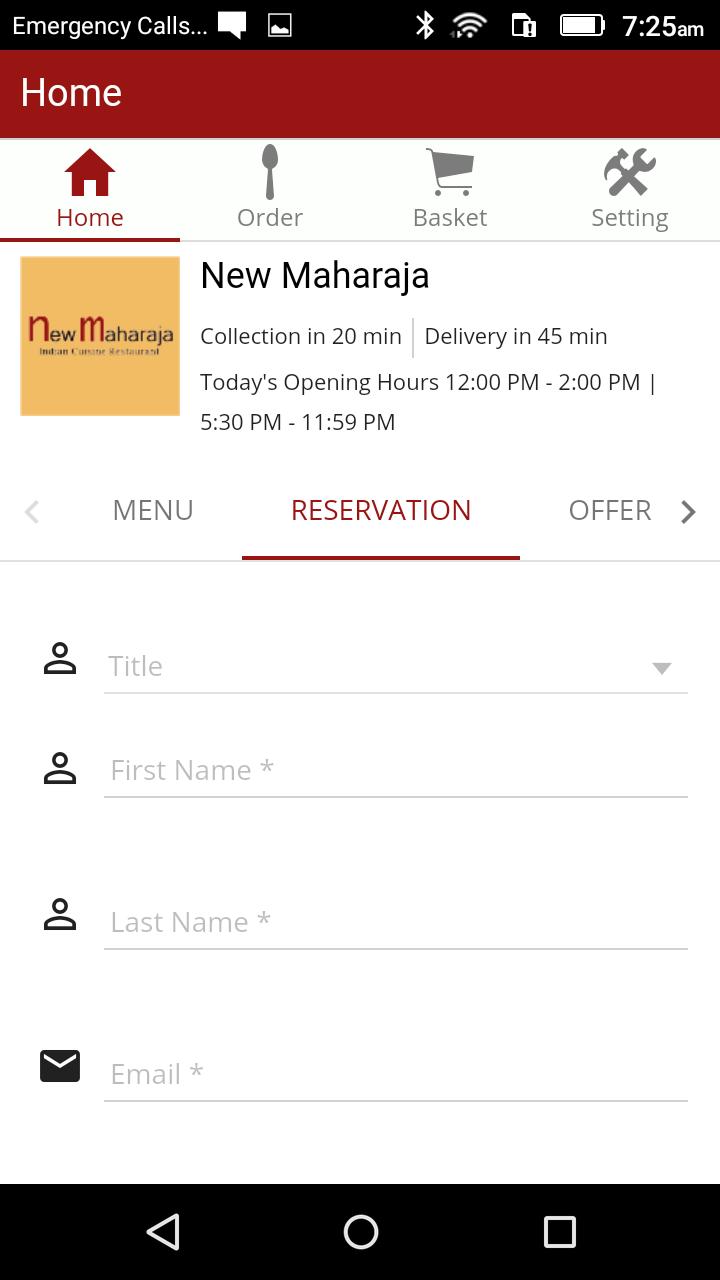The width and height of the screenshot is (720, 1280).
Task: Open the recent apps view
Action: [559, 1232]
